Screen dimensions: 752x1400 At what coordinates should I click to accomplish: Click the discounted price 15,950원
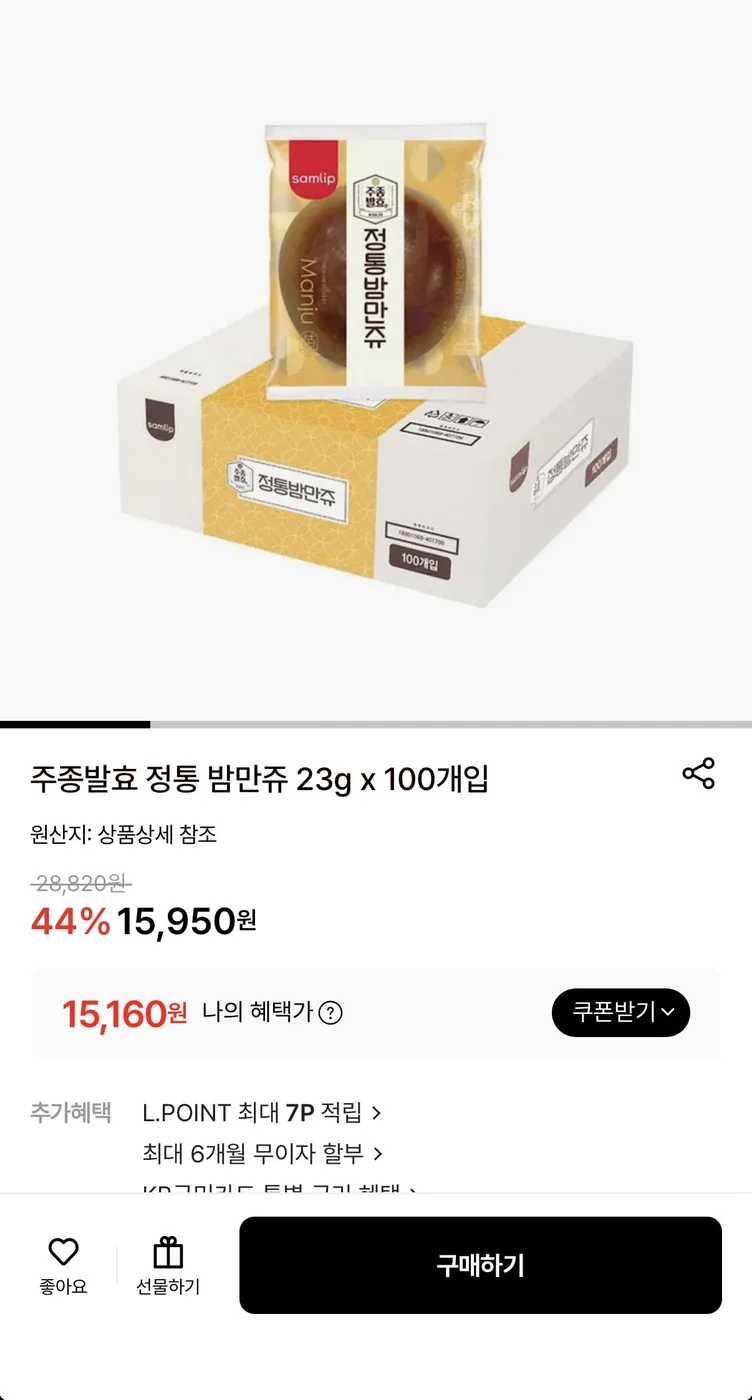185,921
